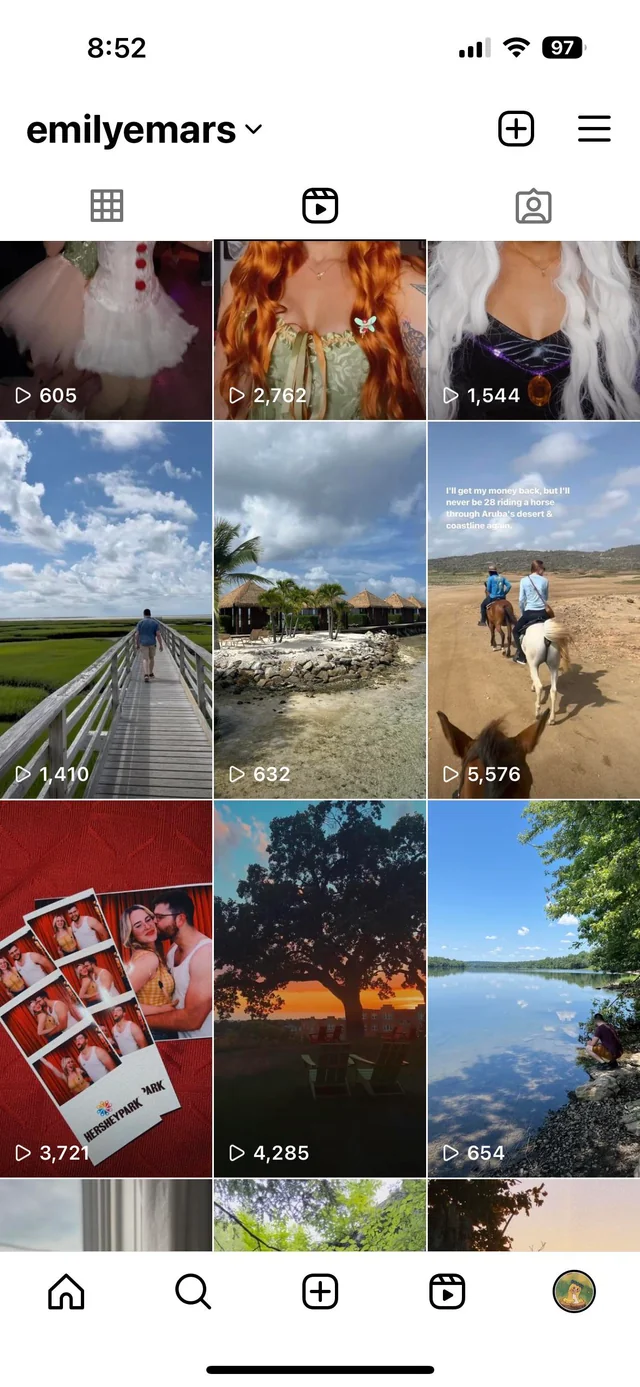Open the Hersheypark photo strip reel
The height and width of the screenshot is (1387, 640).
coord(106,988)
